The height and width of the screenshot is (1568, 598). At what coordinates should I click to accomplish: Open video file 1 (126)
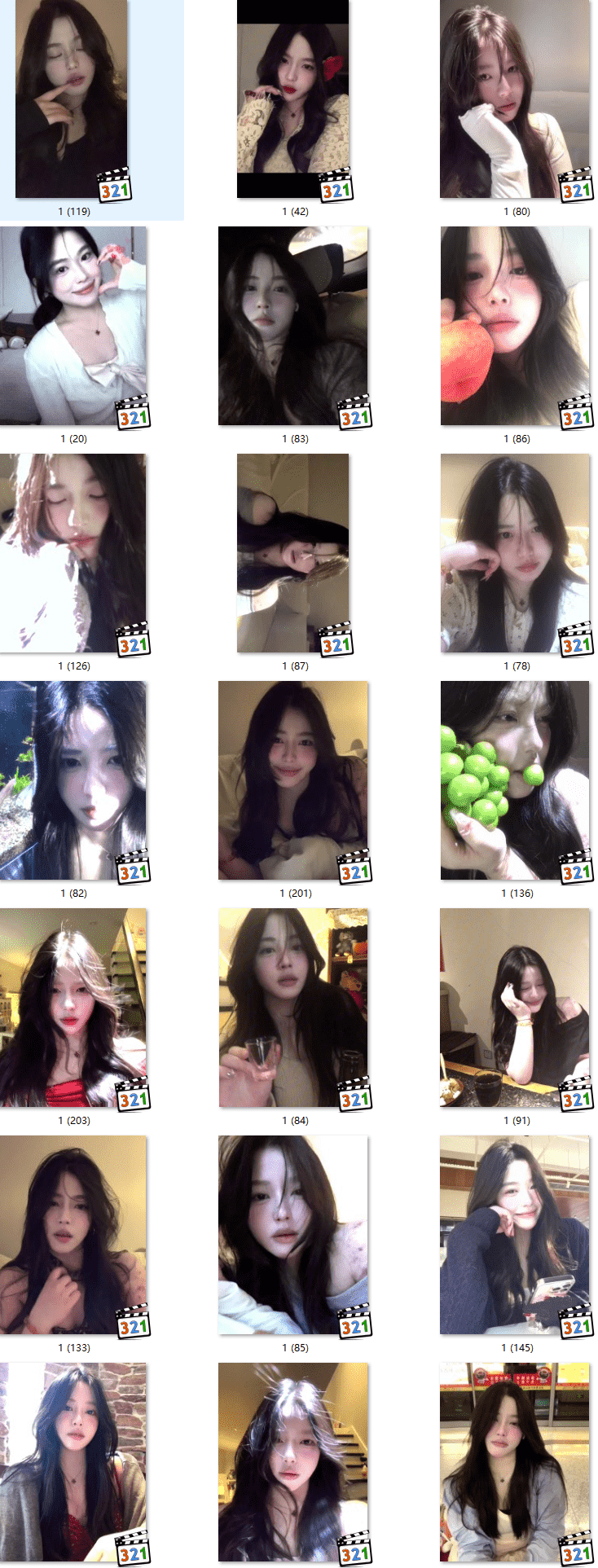pyautogui.click(x=73, y=553)
